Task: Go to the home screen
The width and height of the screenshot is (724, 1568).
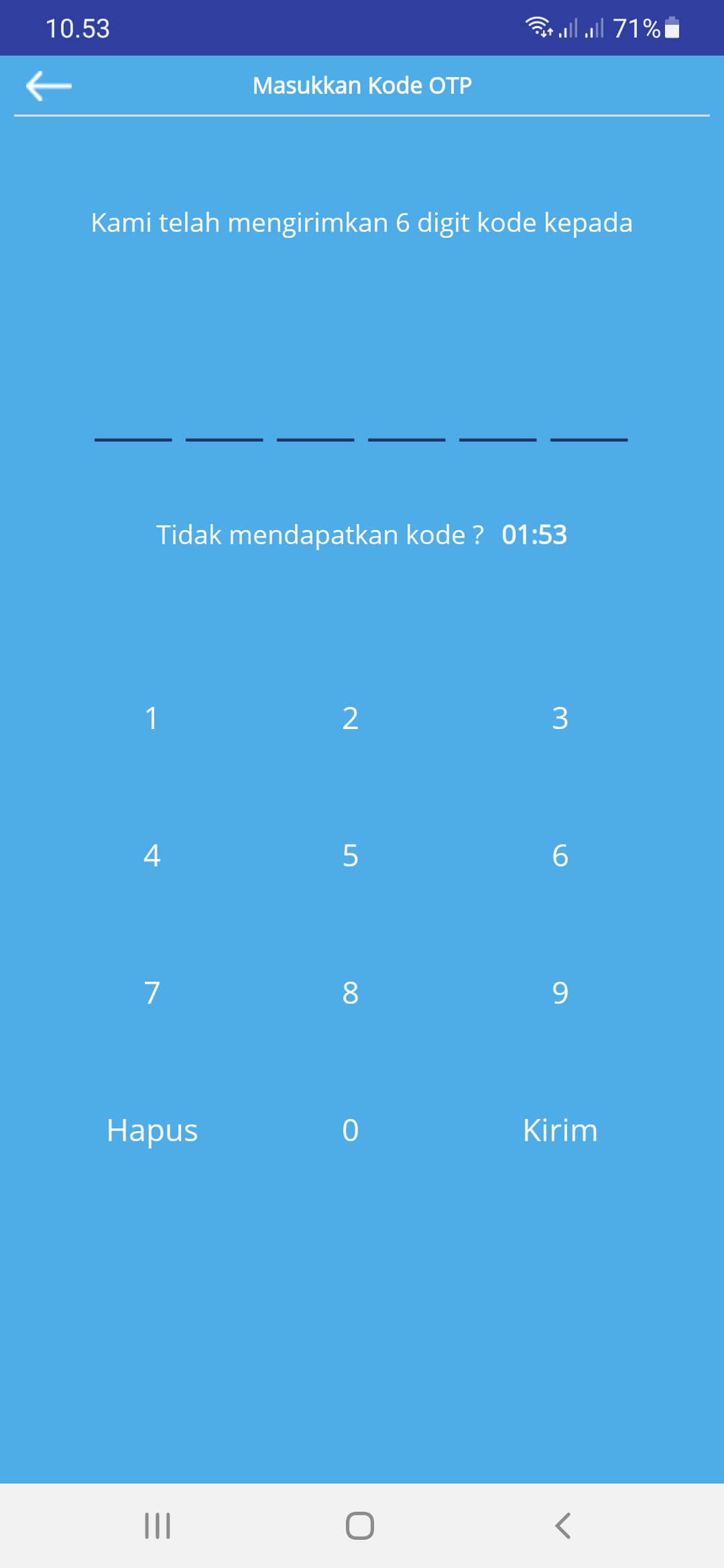Action: click(360, 1526)
